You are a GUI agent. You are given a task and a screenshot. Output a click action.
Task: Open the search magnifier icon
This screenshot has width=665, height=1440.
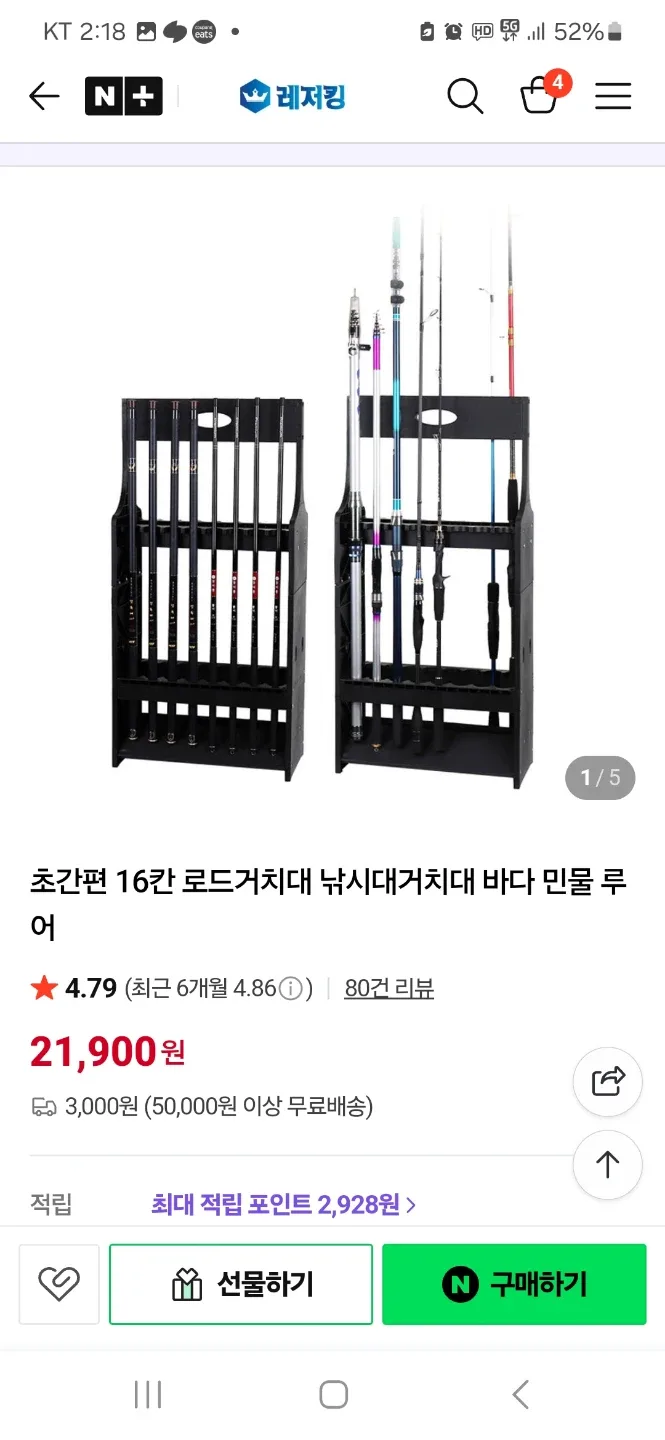(465, 96)
